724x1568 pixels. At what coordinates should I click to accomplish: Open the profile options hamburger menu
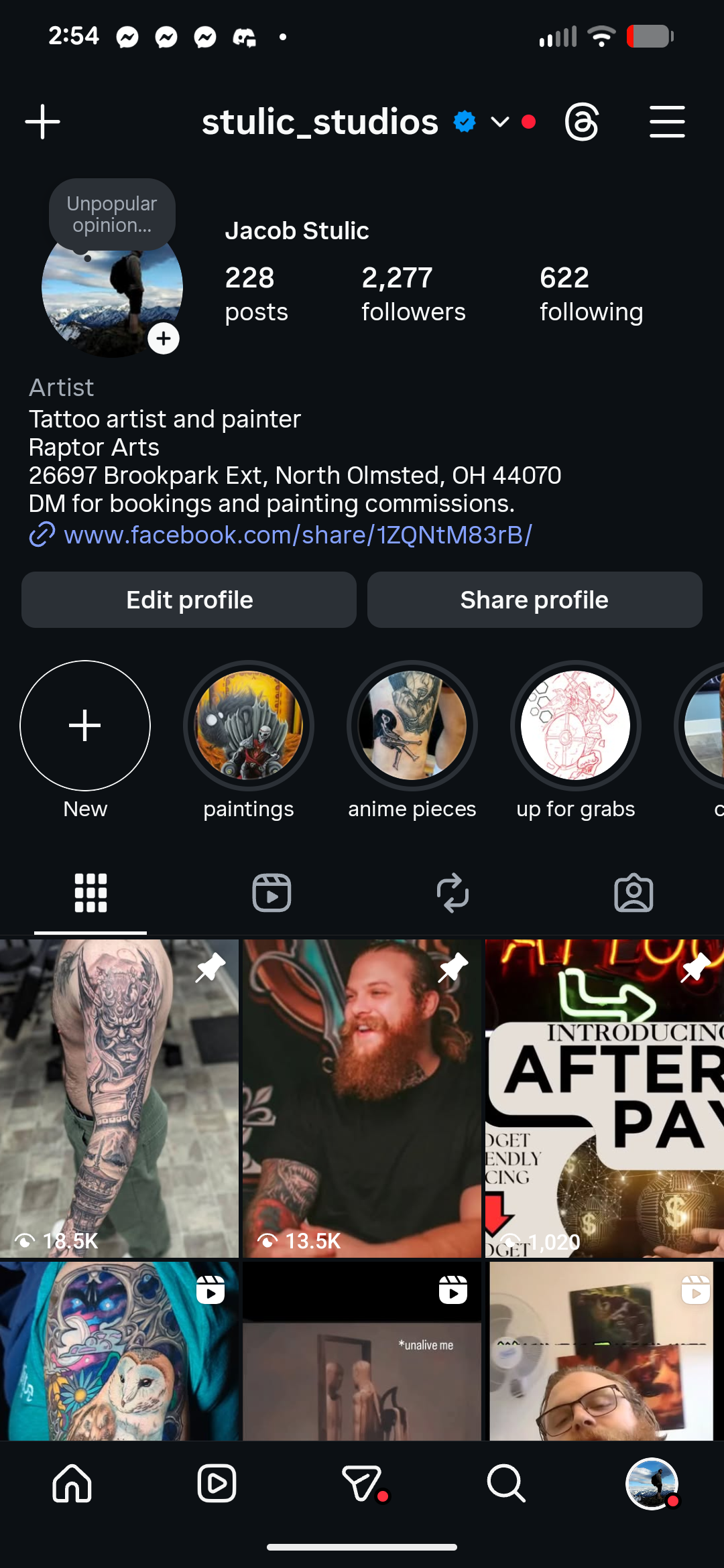click(667, 121)
